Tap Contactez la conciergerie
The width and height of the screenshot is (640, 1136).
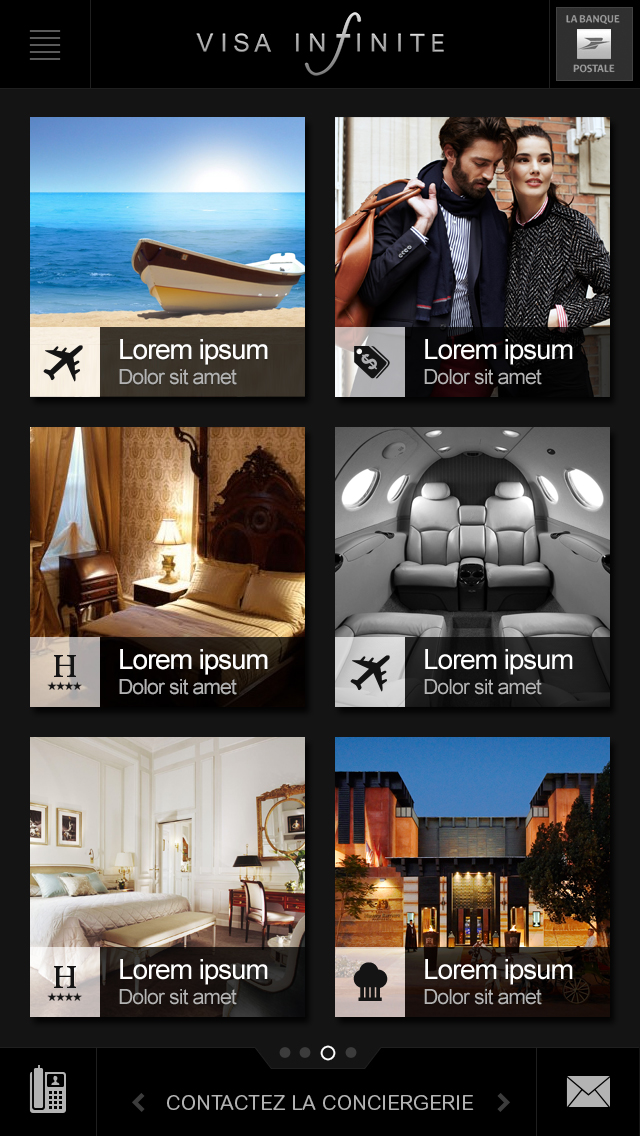[320, 1103]
